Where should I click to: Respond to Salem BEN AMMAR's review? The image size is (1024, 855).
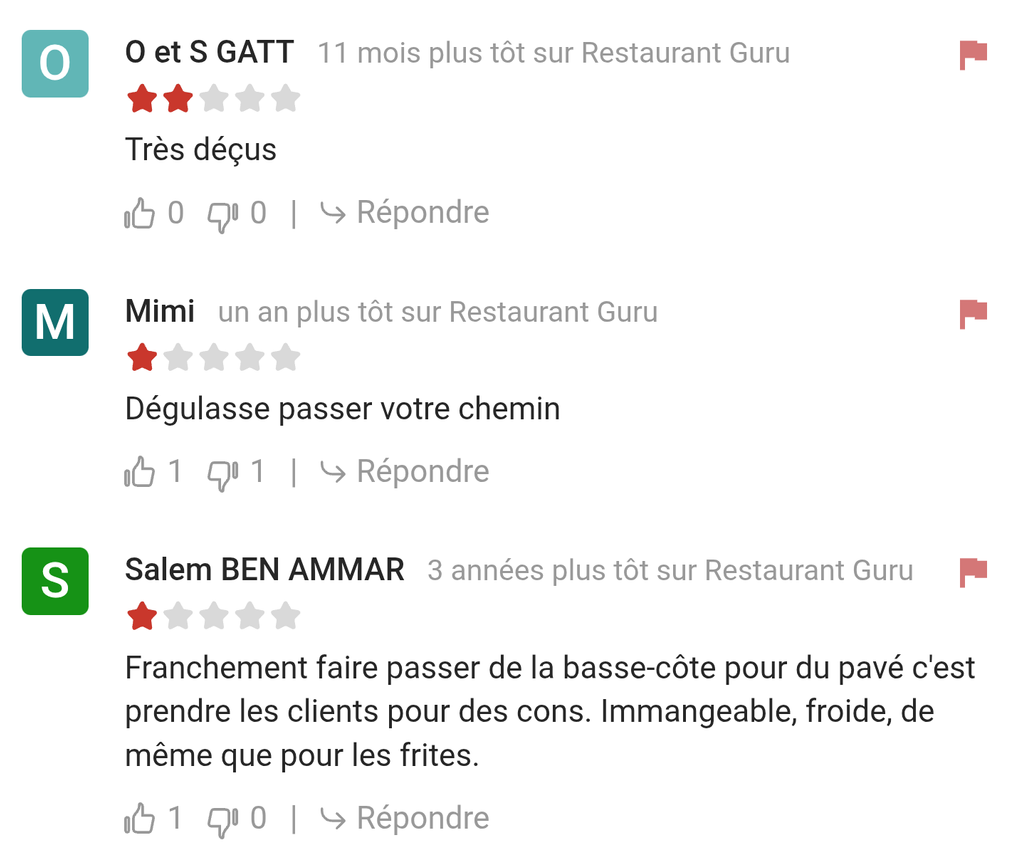point(405,819)
